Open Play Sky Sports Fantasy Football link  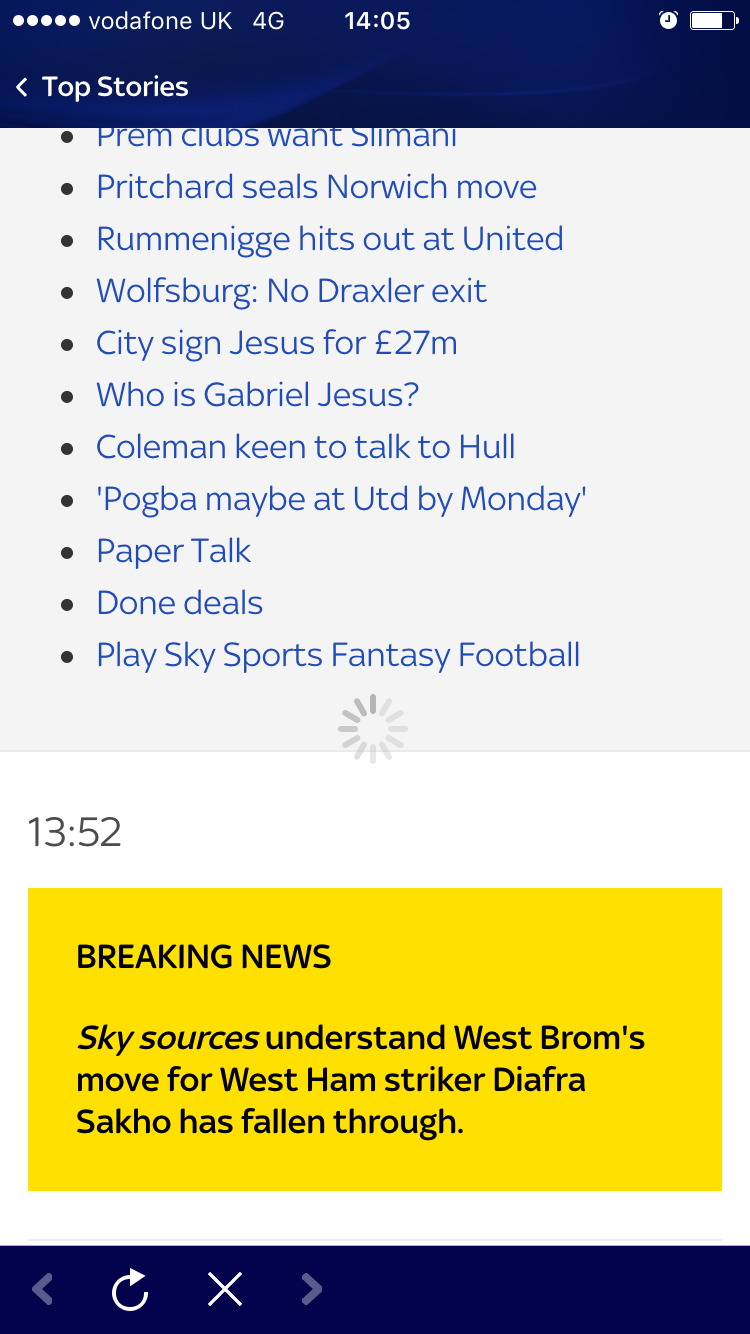pyautogui.click(x=338, y=655)
